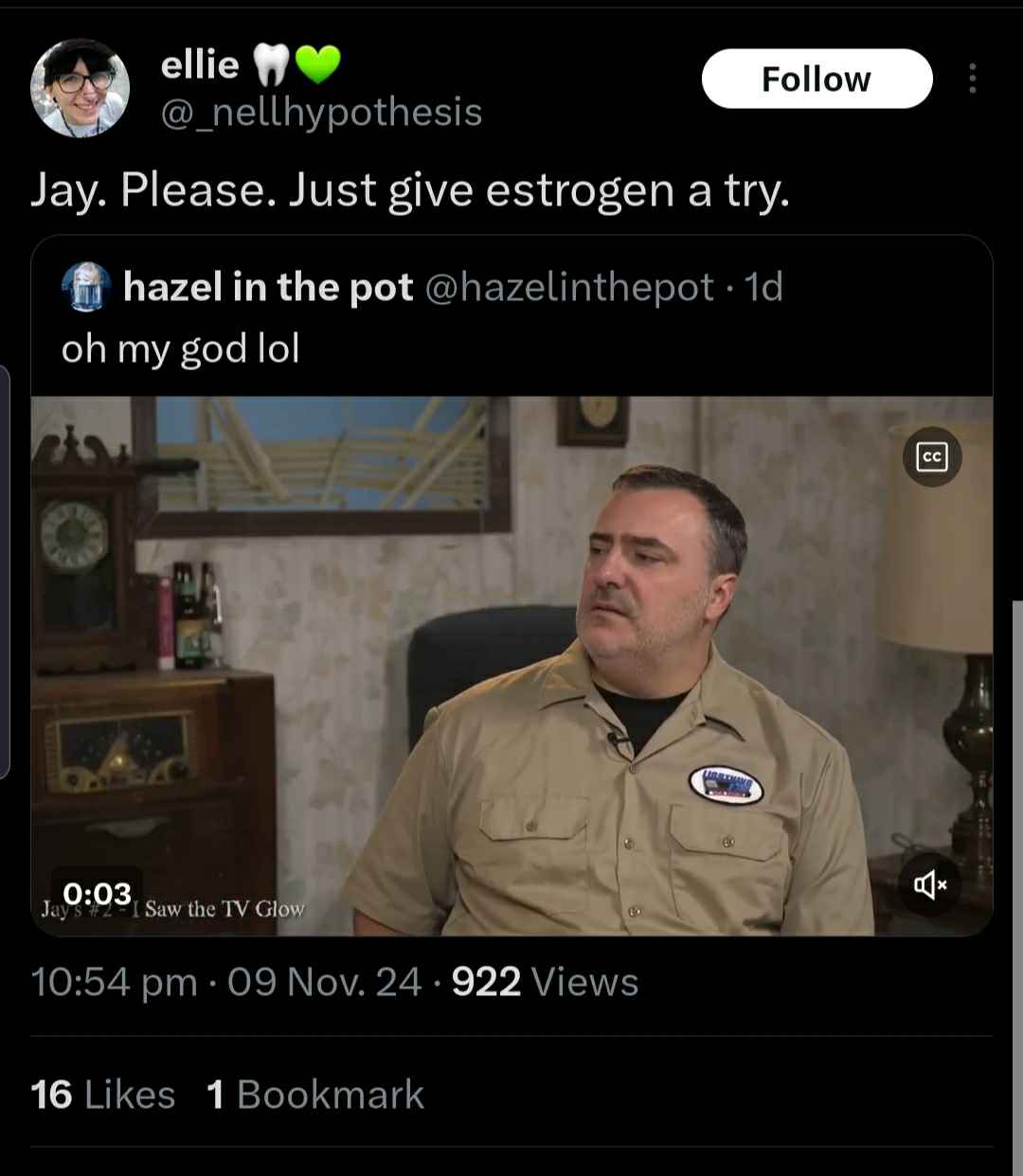Open the tweet overflow menu

(971, 80)
